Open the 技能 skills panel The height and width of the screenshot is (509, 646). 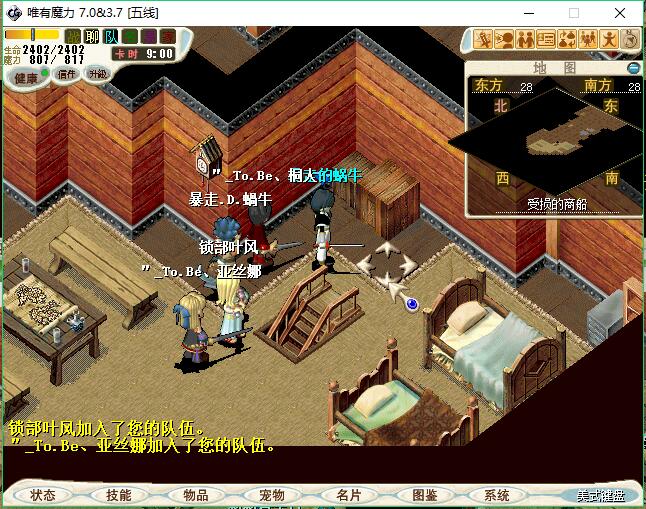(118, 495)
